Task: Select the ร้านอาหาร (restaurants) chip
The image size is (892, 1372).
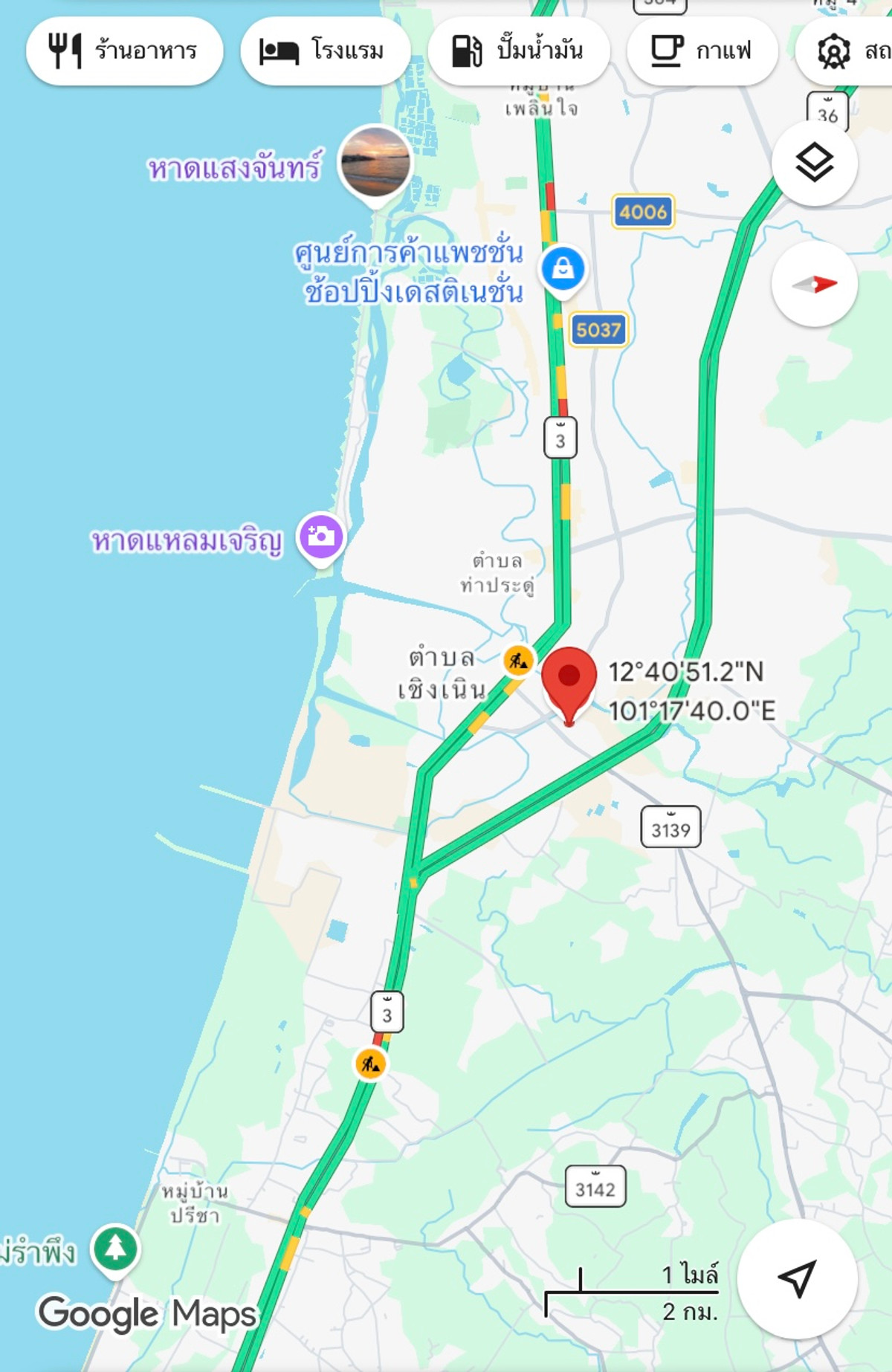Action: pyautogui.click(x=124, y=51)
